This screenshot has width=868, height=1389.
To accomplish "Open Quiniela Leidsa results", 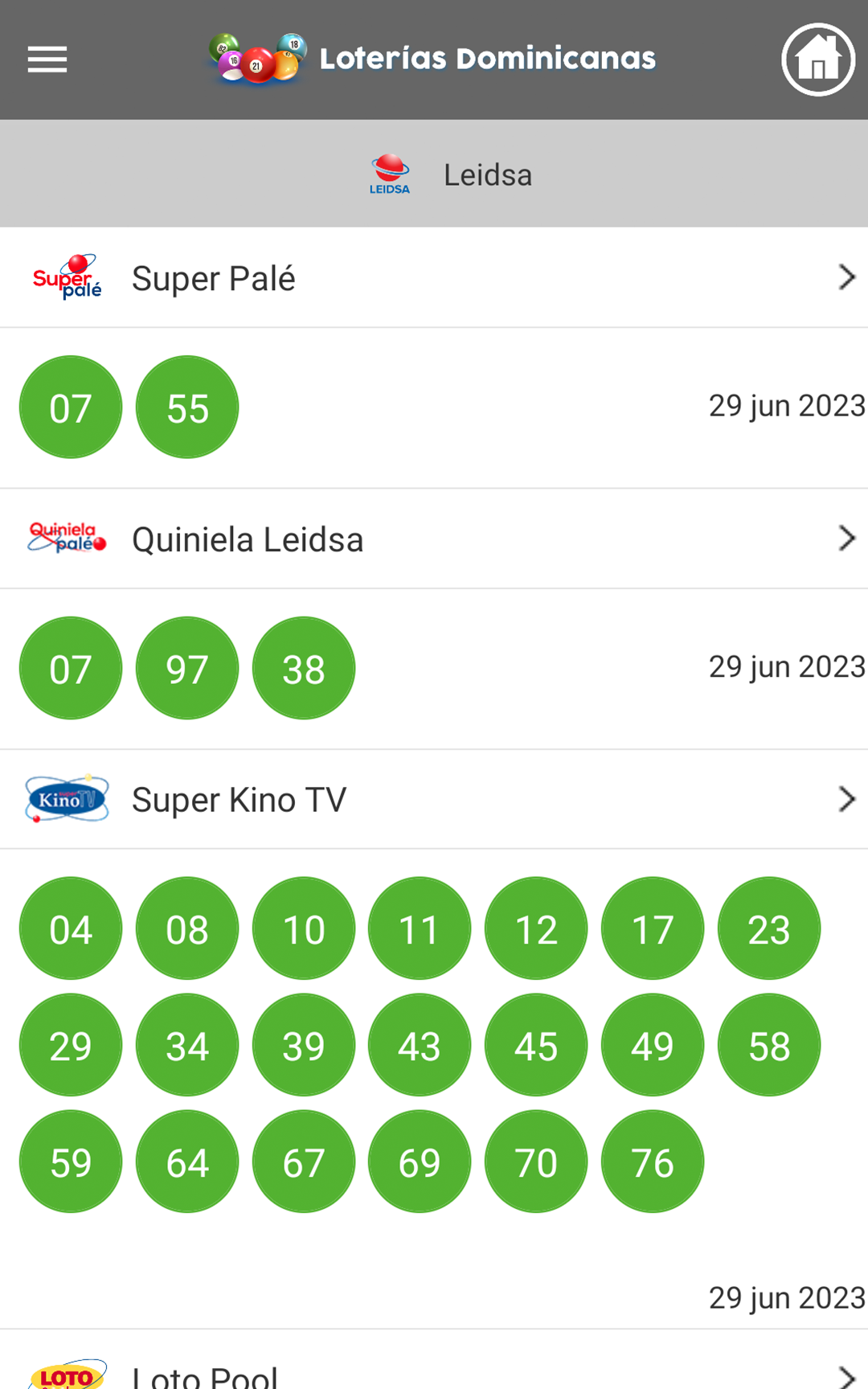I will [x=434, y=539].
